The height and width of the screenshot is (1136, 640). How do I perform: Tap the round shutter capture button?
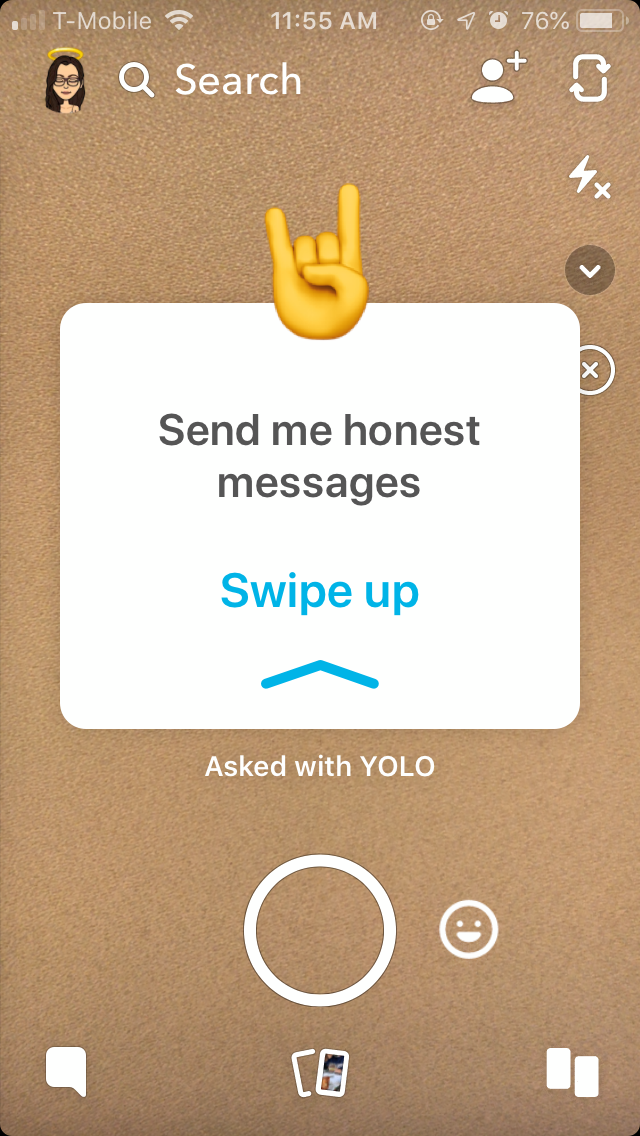pyautogui.click(x=320, y=930)
